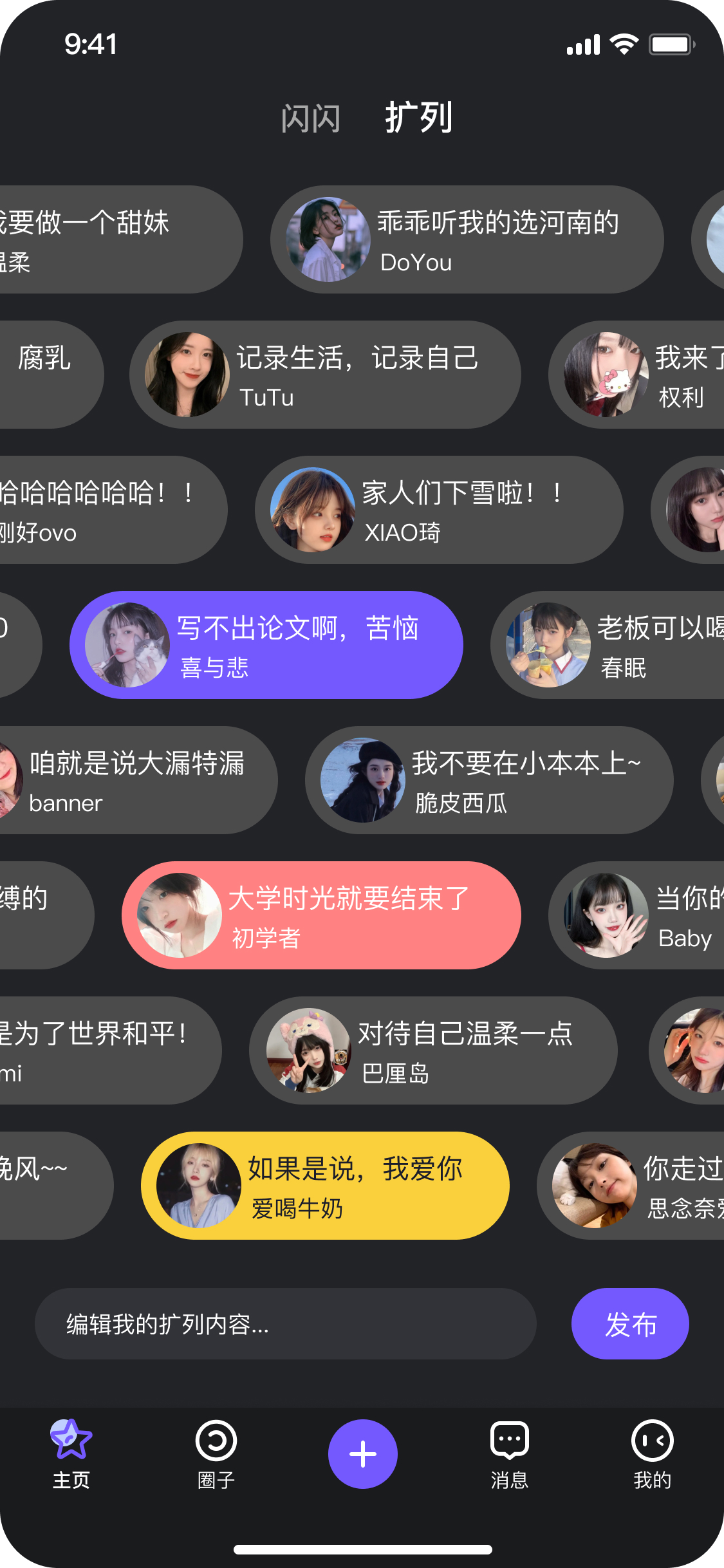Open DoYou's bubble 乖乖听我的选河南的
724x1568 pixels.
467,239
